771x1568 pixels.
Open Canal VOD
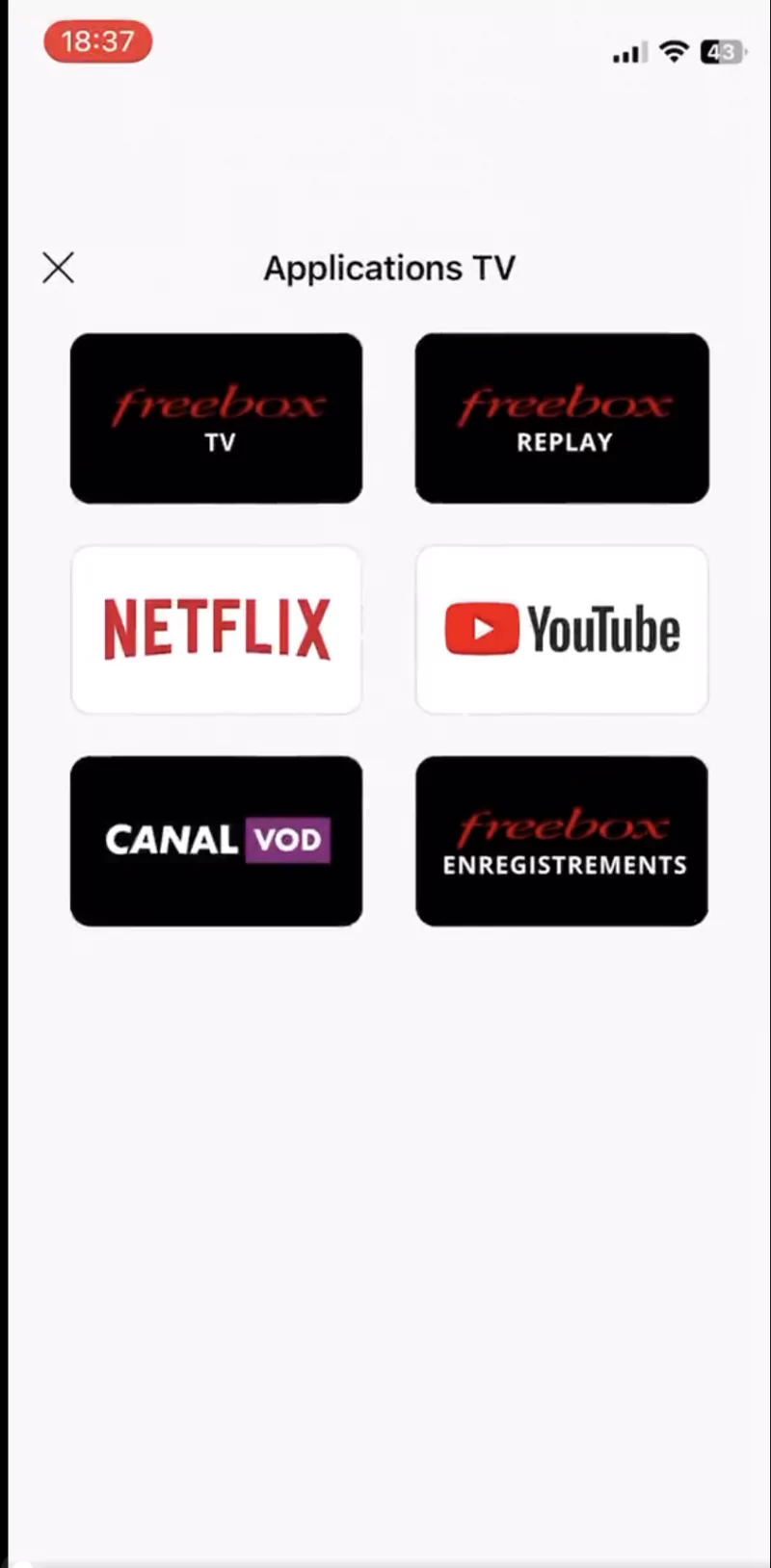(x=217, y=841)
